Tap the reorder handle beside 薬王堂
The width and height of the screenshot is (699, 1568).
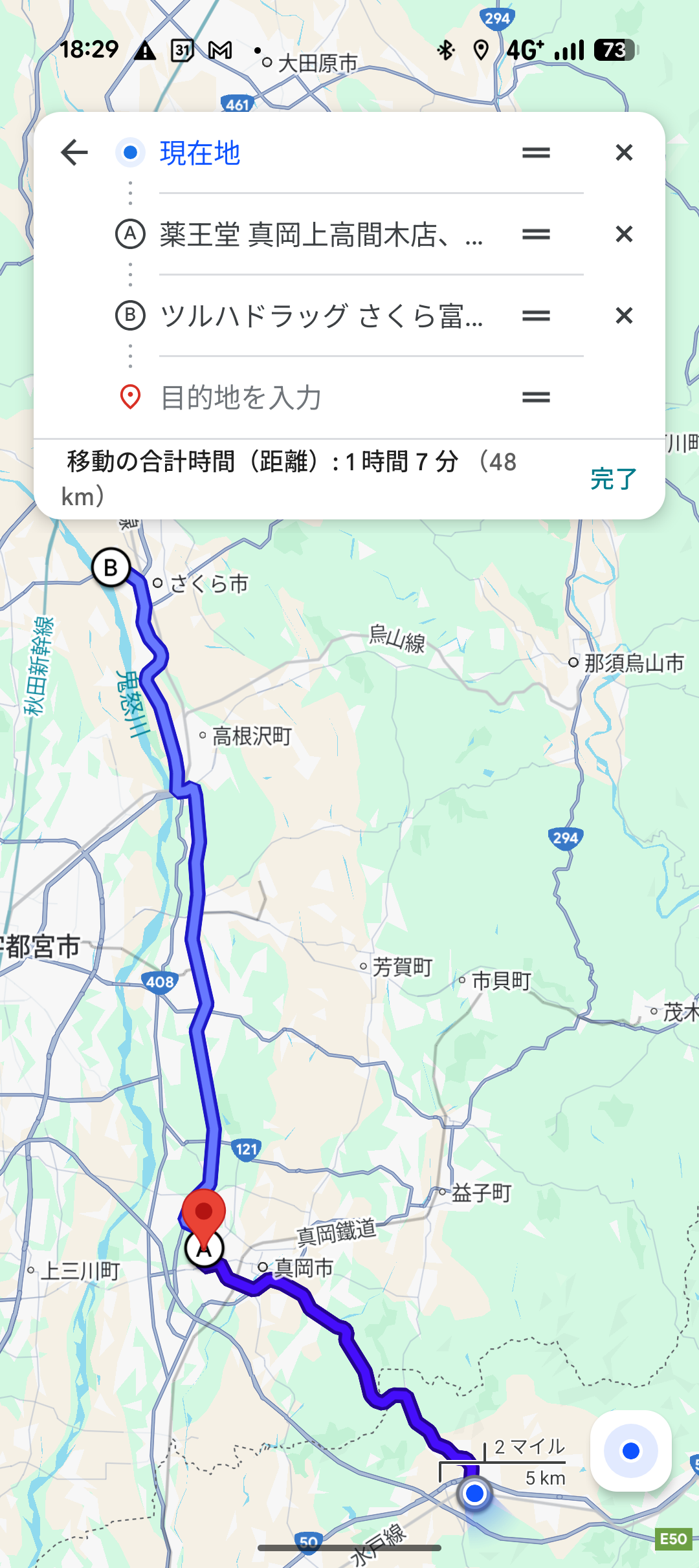(536, 234)
